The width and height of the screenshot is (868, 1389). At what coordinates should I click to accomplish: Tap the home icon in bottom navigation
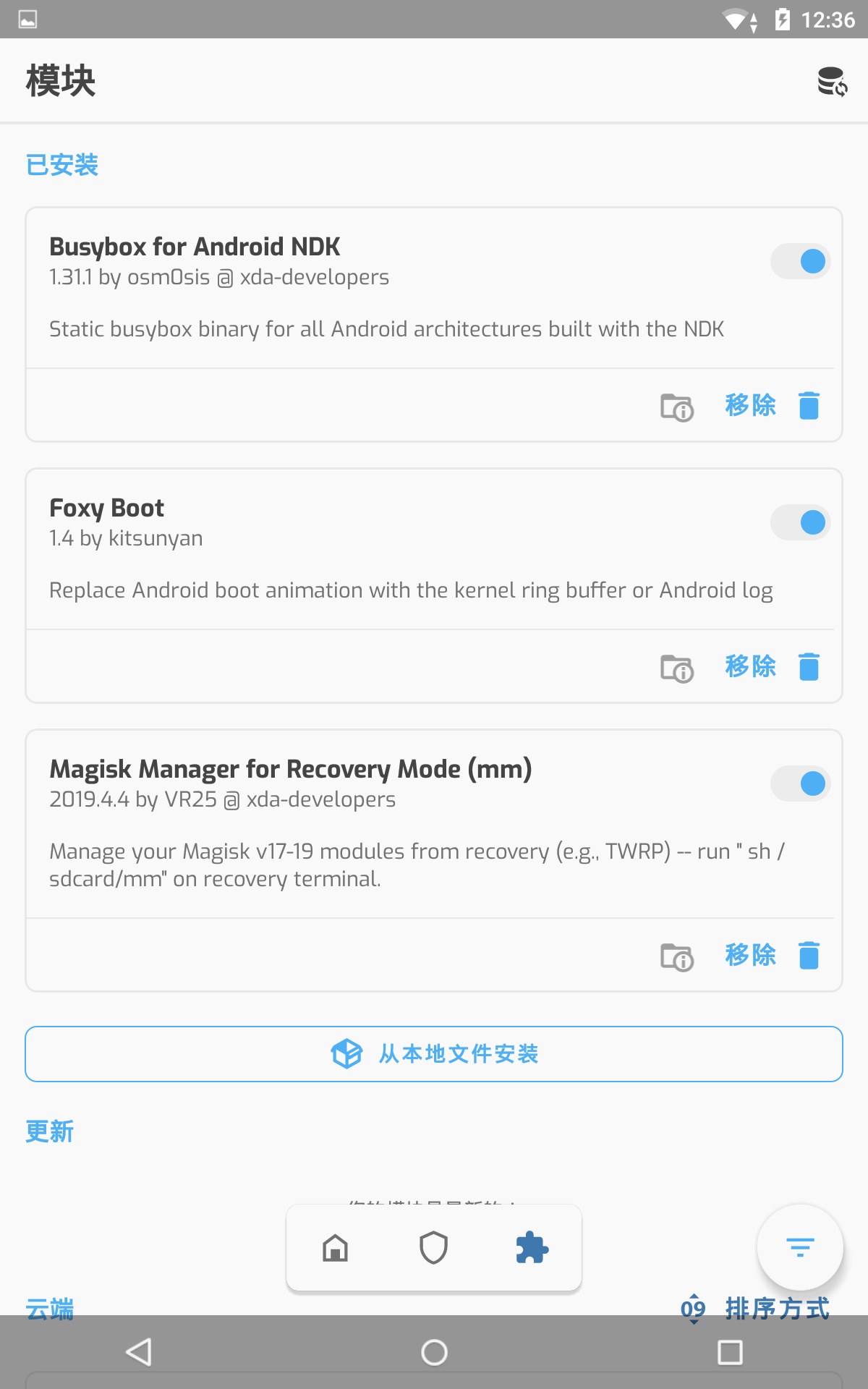point(335,1247)
